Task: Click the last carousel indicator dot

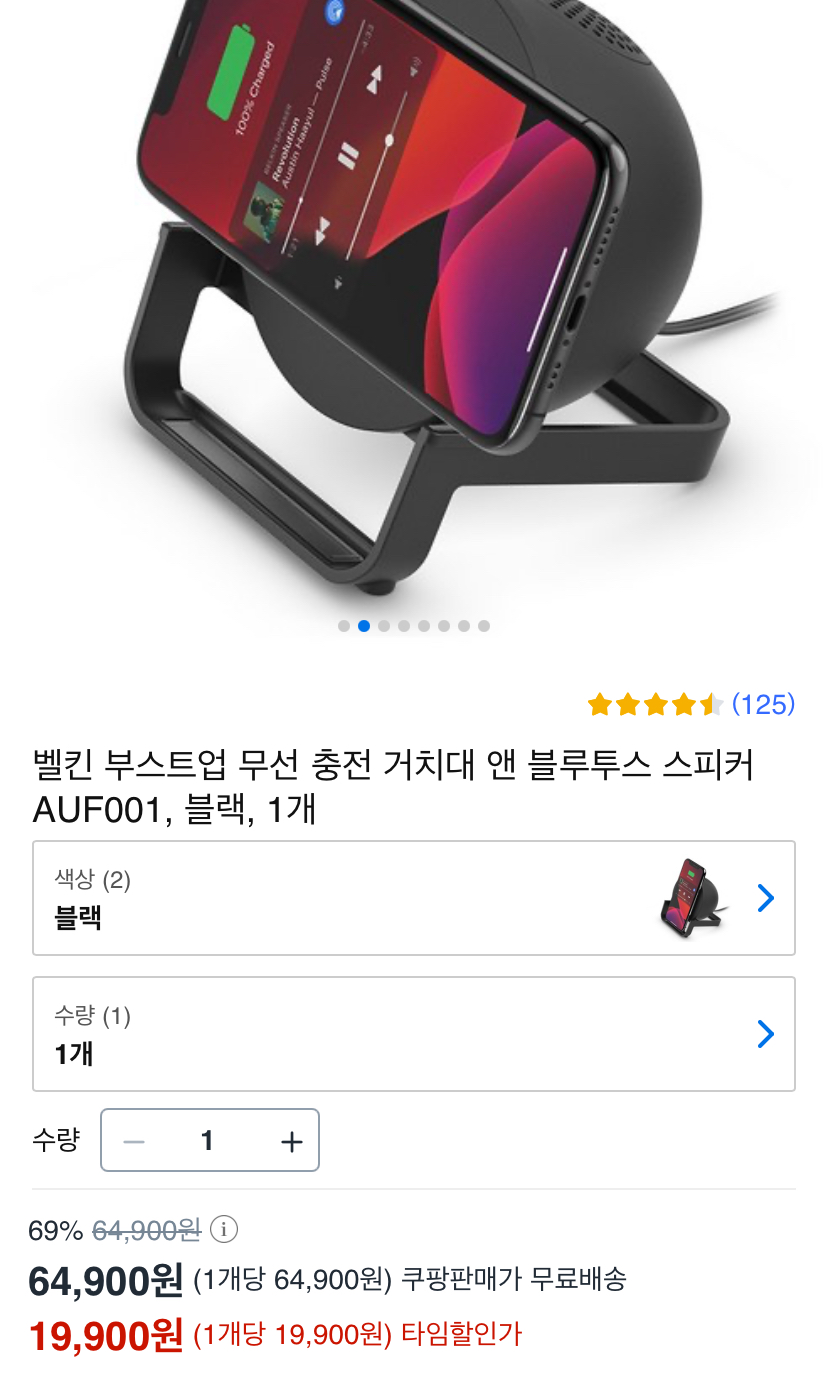Action: coord(484,625)
